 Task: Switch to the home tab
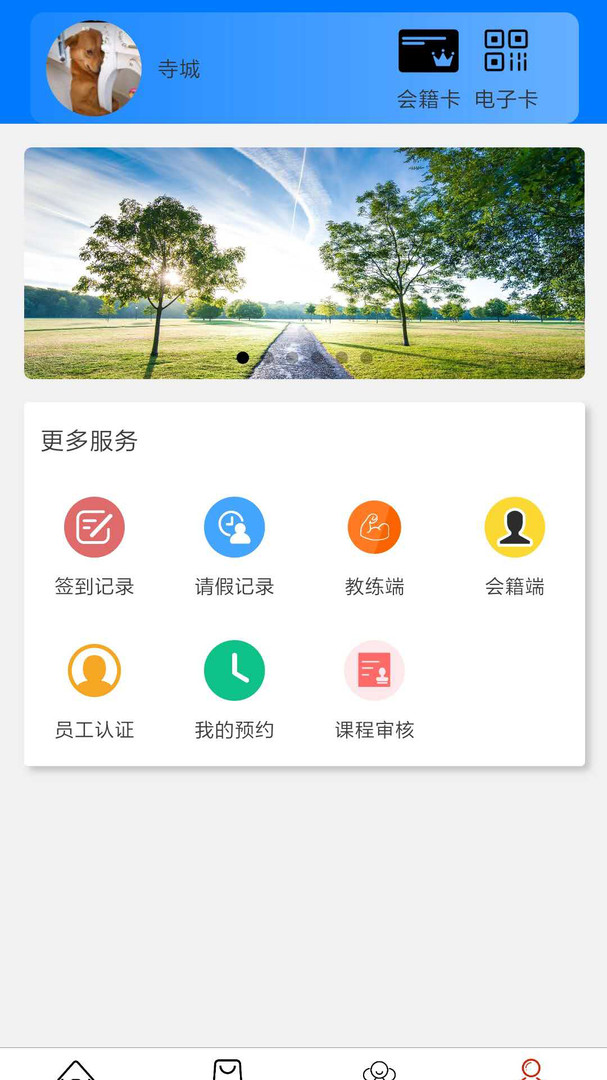click(76, 1070)
